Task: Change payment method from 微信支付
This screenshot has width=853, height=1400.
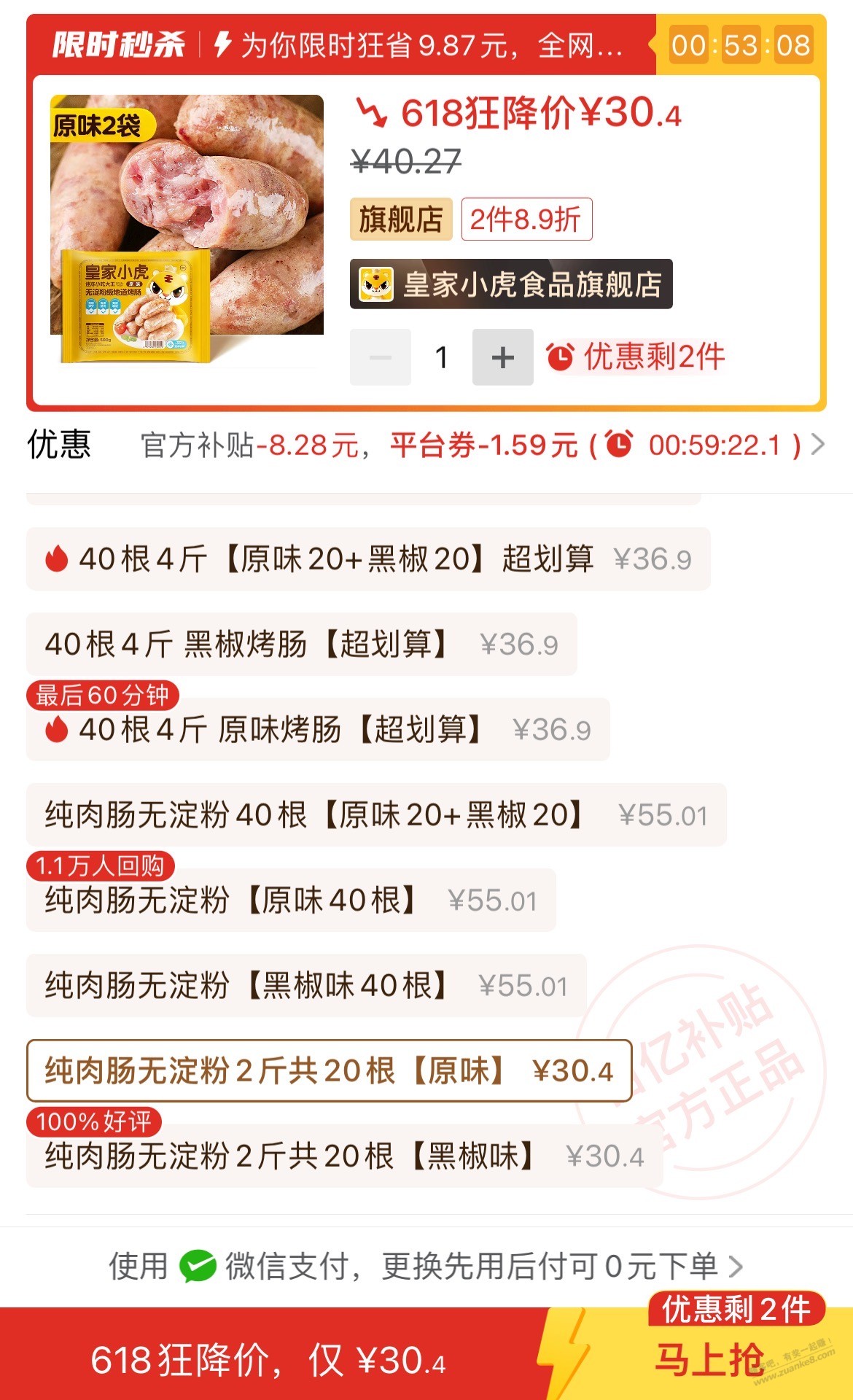Action: [426, 1267]
